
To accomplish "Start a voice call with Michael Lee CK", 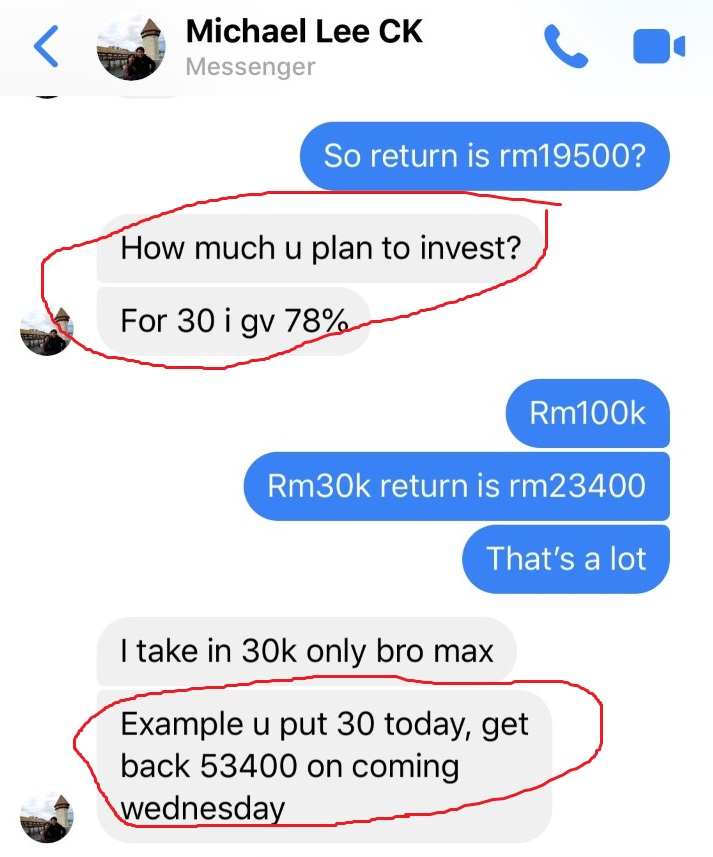I will tap(565, 47).
